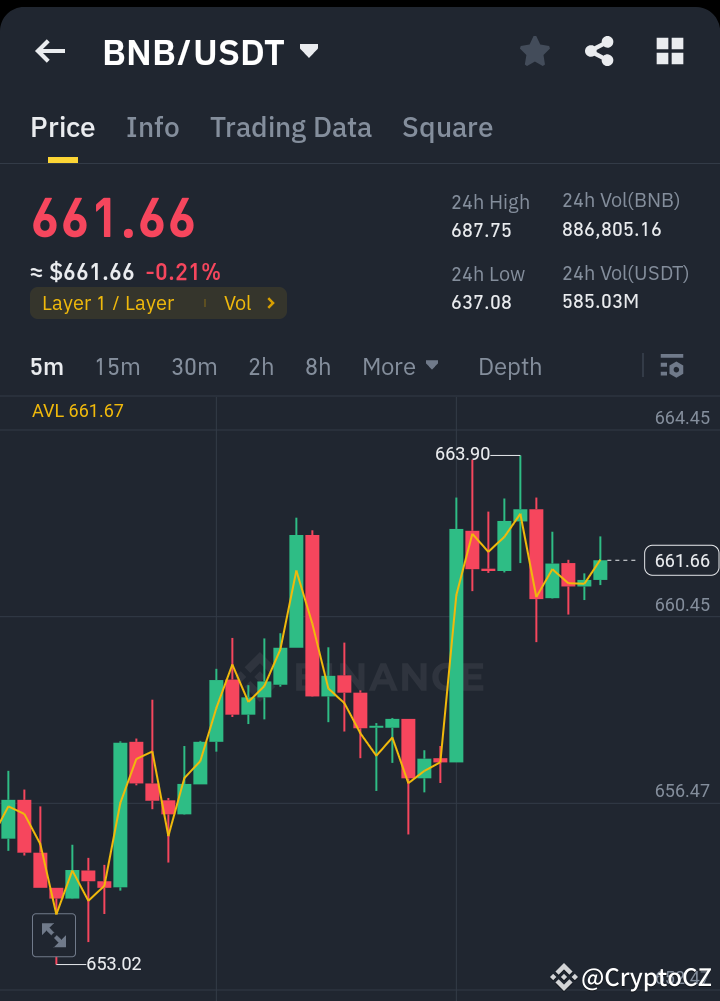Select the 2h timeframe option
Screen dimensions: 720x1001
[261, 367]
